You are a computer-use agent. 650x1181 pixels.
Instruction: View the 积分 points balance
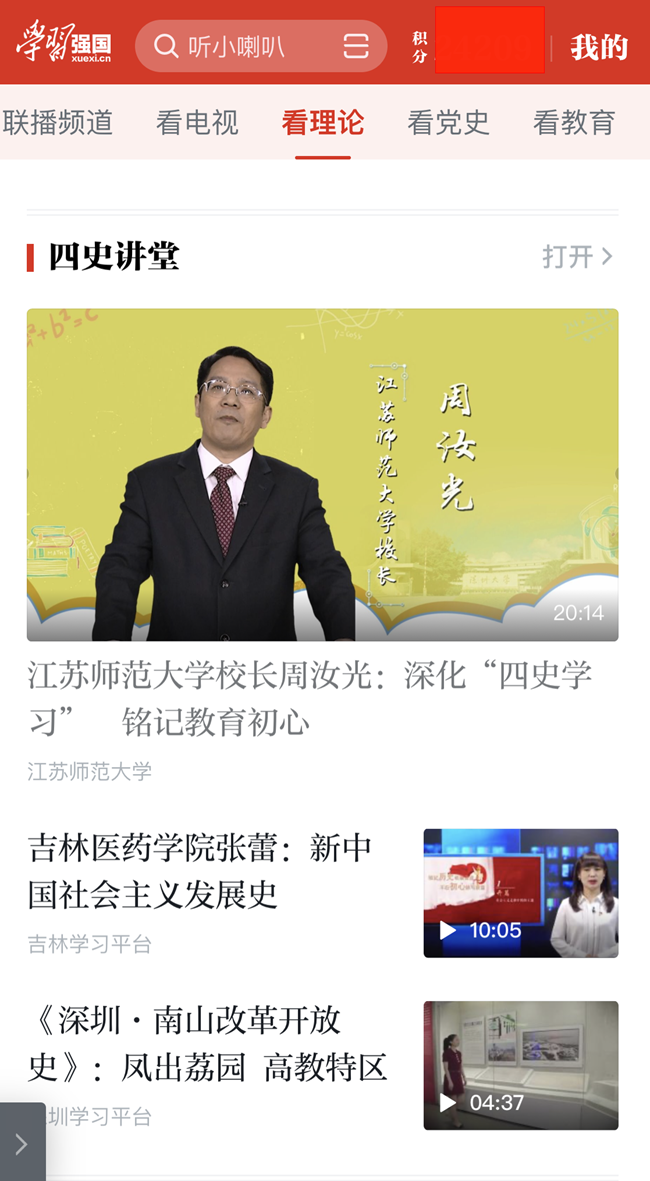pos(478,46)
